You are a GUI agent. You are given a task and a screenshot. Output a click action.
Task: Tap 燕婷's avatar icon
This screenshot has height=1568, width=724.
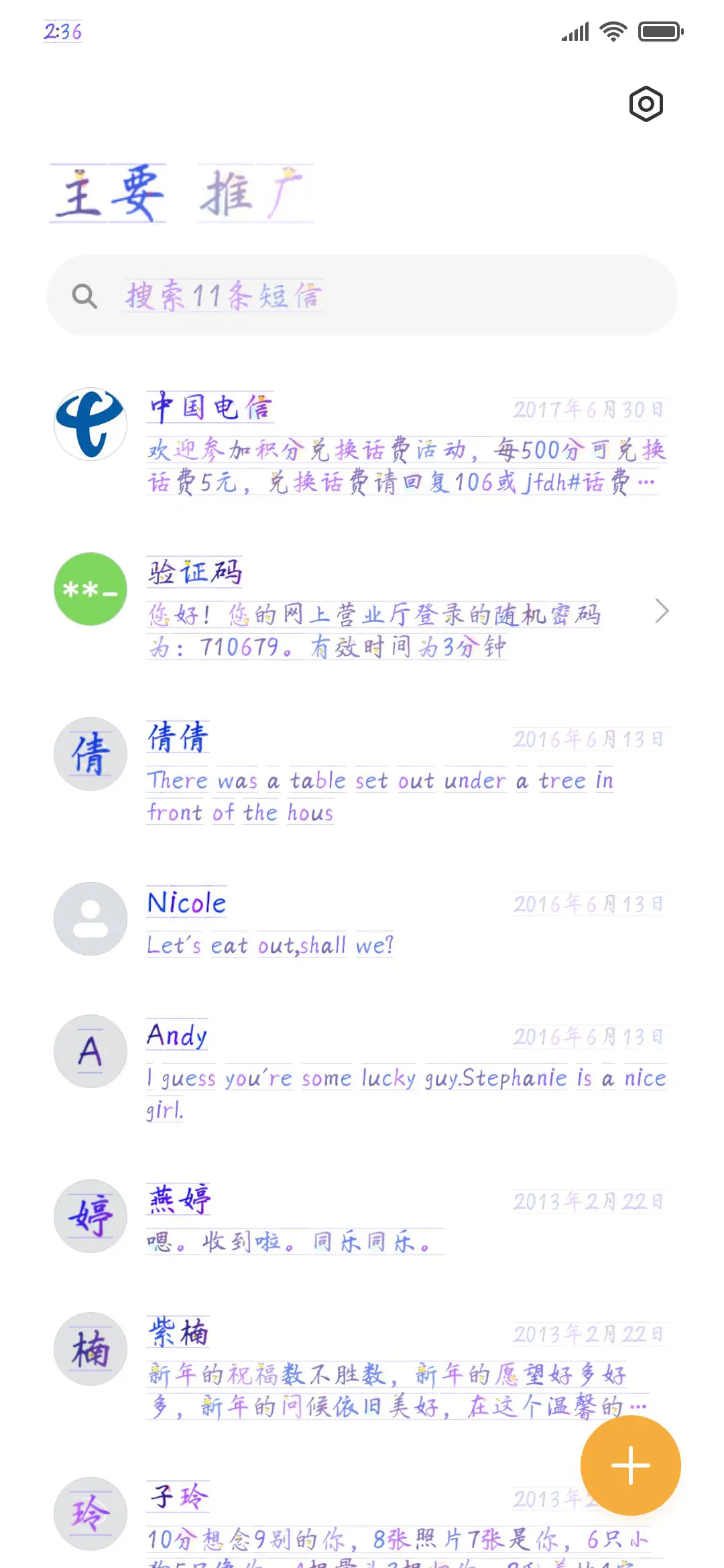(90, 1217)
